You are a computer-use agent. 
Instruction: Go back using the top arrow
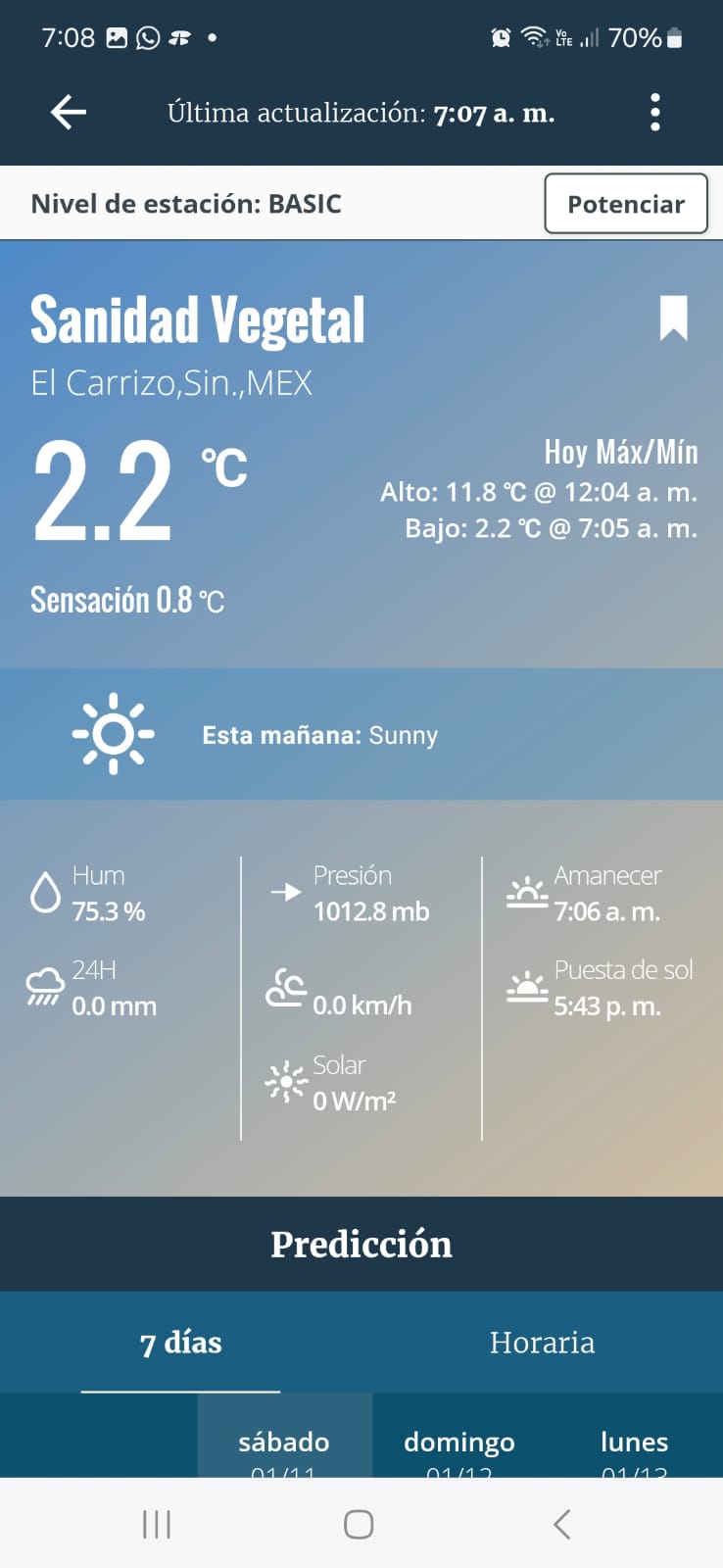(x=68, y=113)
